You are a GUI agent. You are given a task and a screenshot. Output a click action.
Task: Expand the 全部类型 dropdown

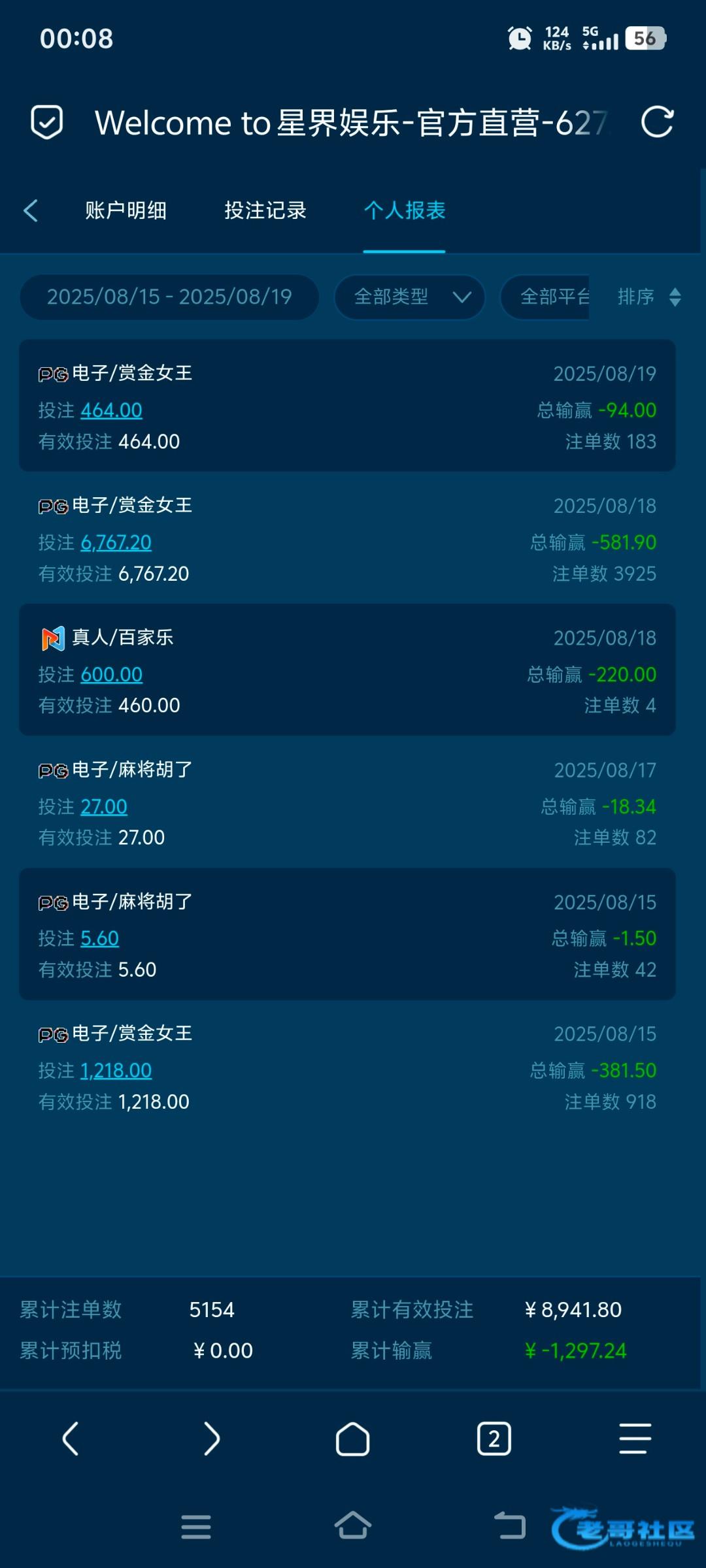coord(410,297)
